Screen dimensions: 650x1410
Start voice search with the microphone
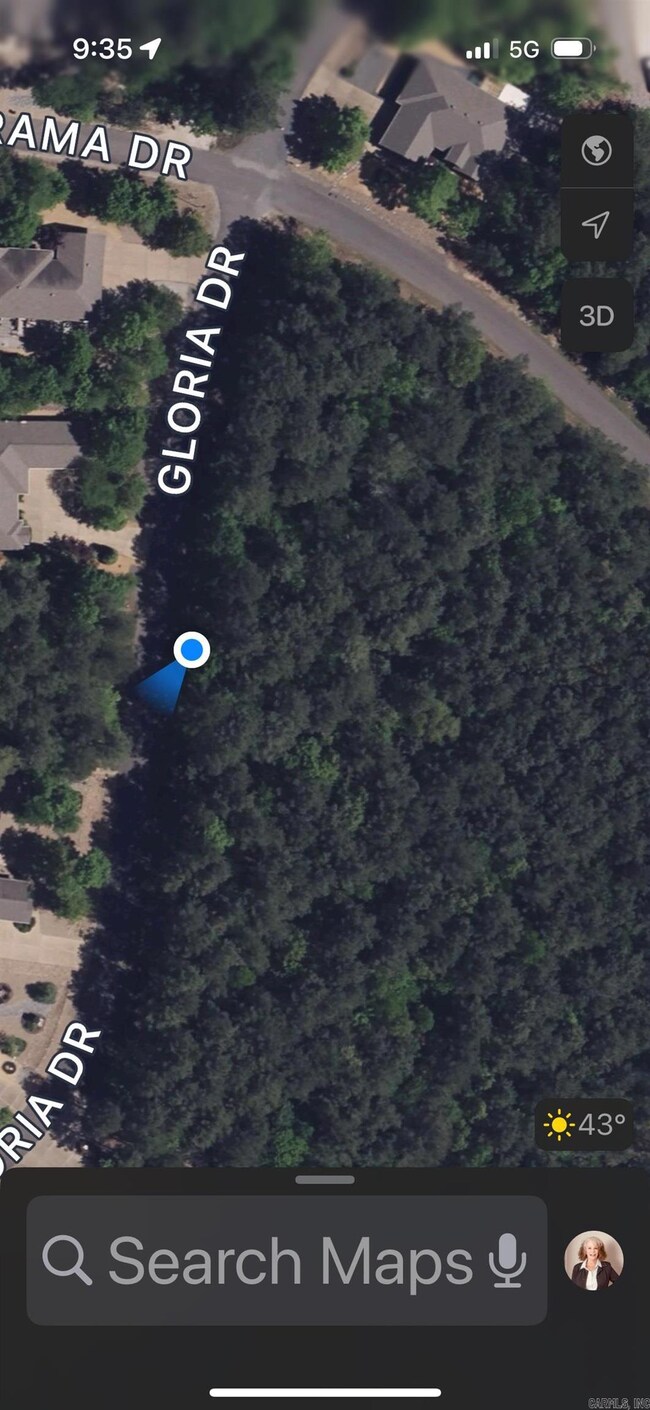tap(507, 1261)
